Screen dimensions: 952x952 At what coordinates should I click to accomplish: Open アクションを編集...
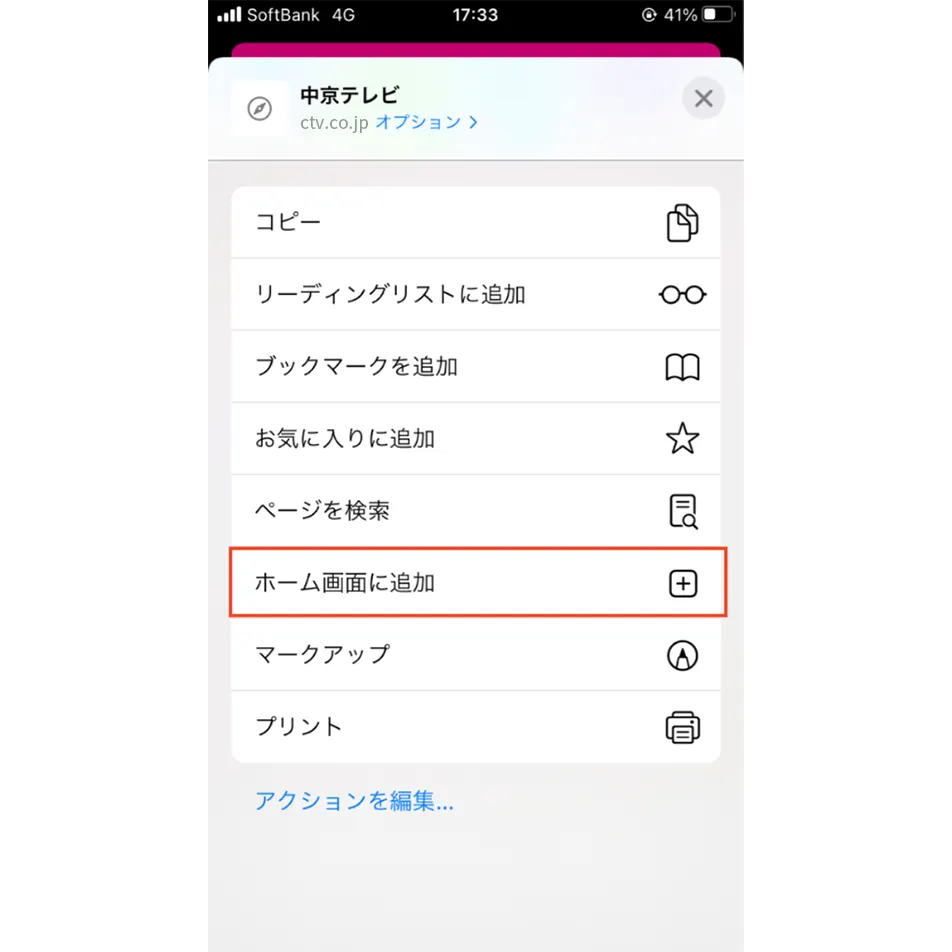[x=354, y=801]
